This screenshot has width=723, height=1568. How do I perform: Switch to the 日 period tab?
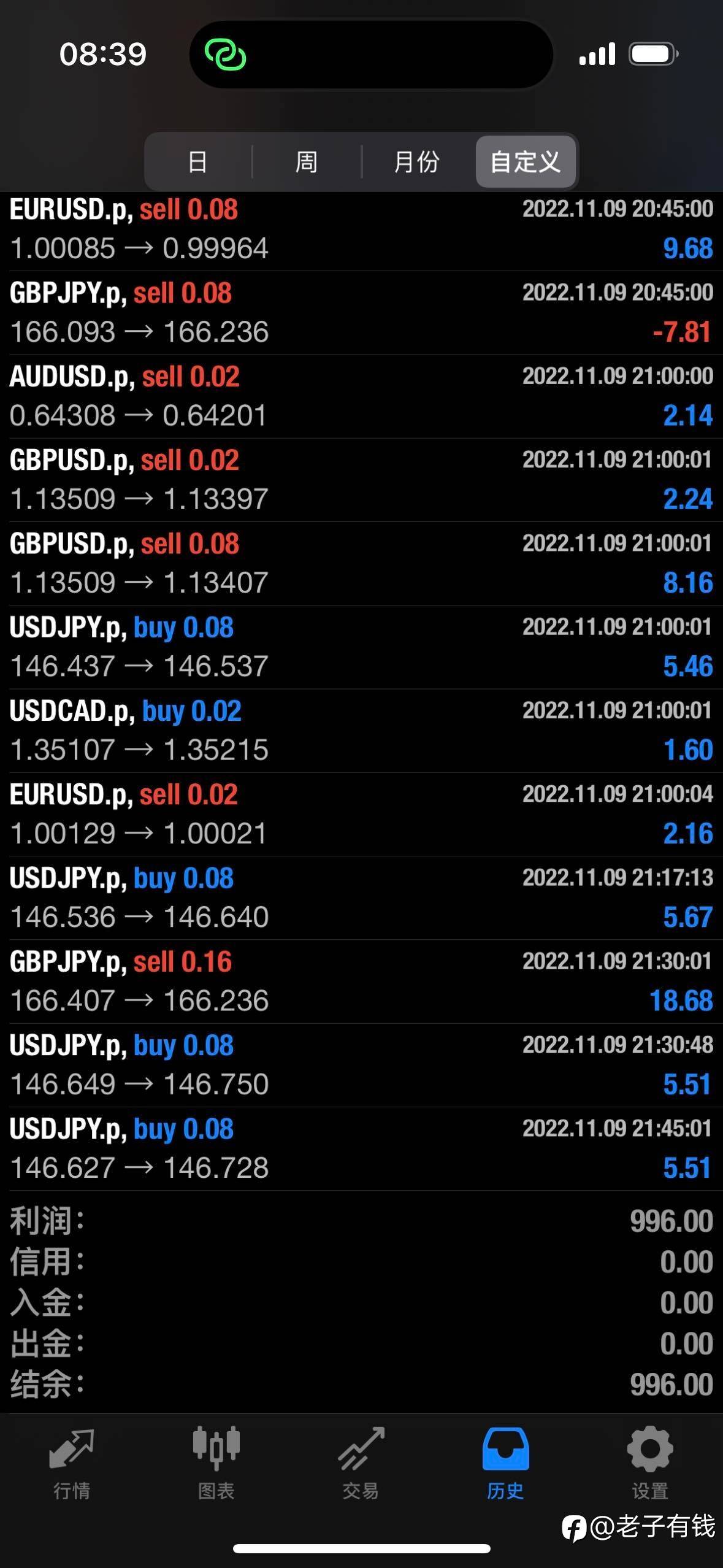199,162
